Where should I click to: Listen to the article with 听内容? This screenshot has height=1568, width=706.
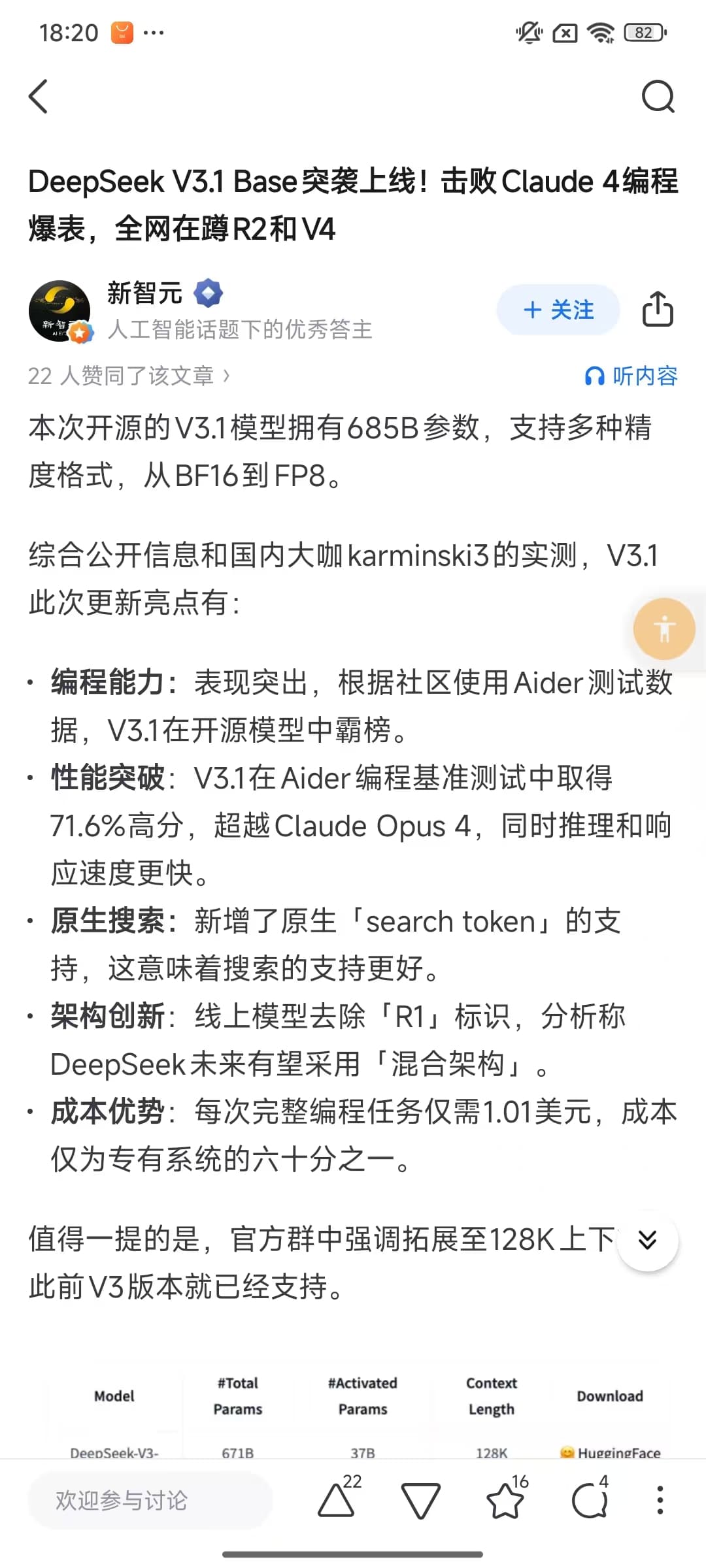631,376
